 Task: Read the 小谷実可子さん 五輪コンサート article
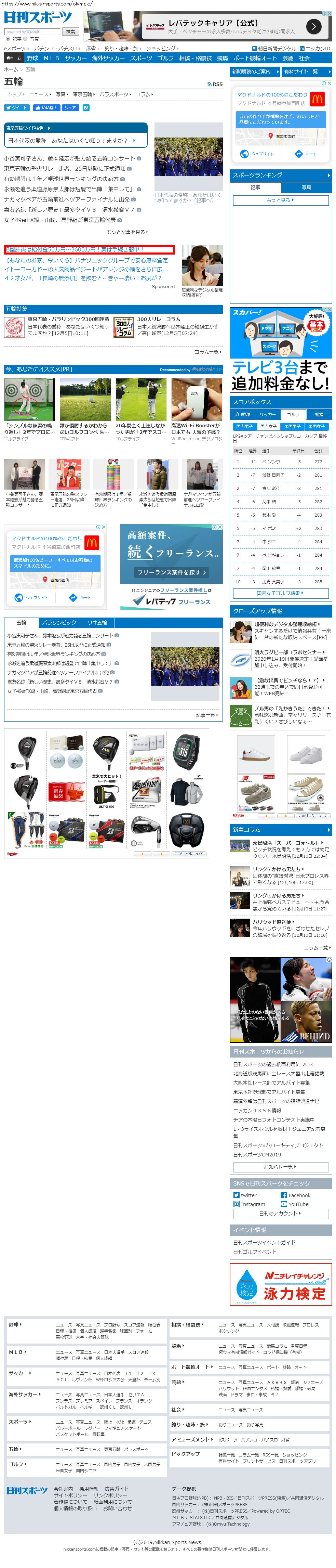pyautogui.click(x=69, y=158)
